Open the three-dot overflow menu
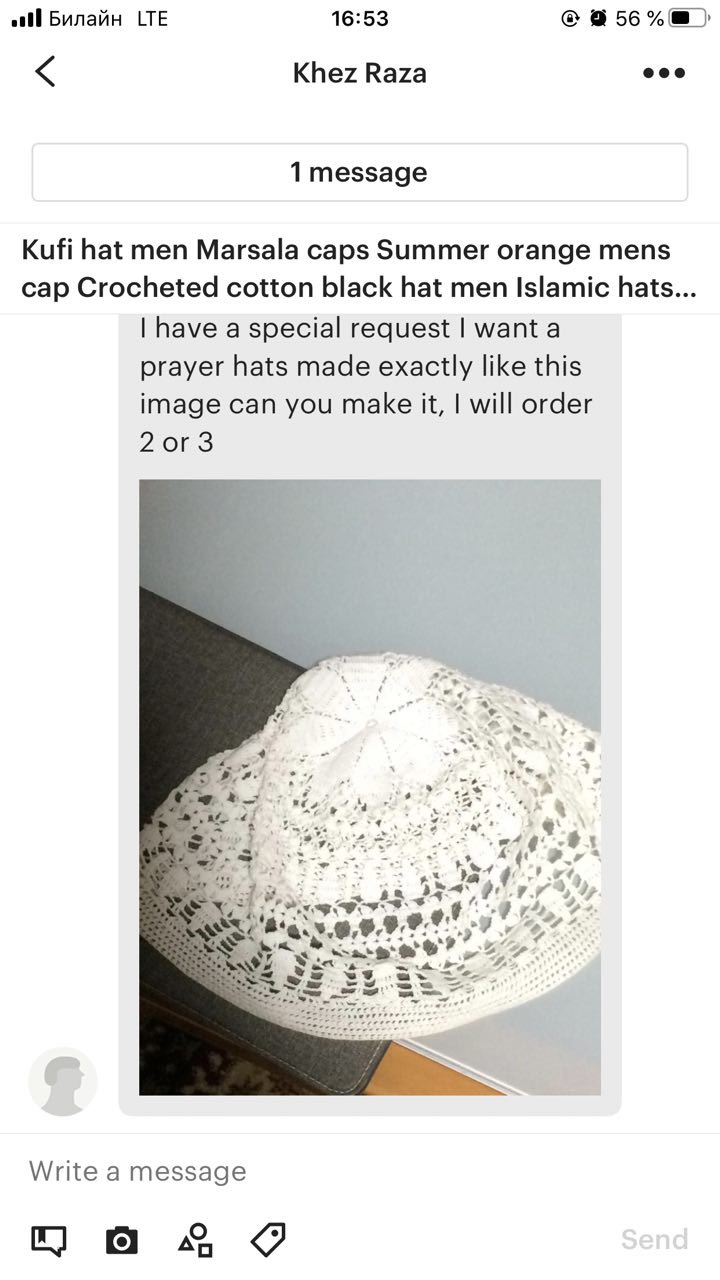The width and height of the screenshot is (720, 1280). [x=664, y=73]
